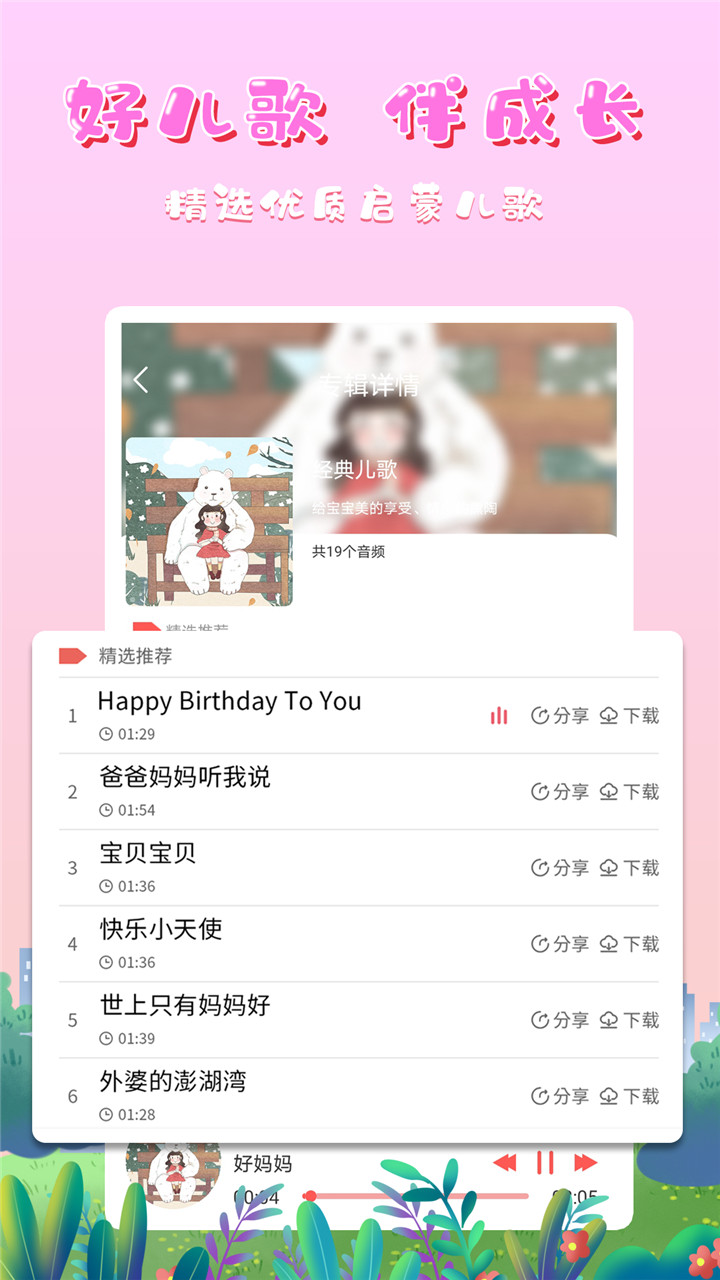This screenshot has height=1280, width=720.
Task: Share the song 爸爸妈妈听我说
Action: (561, 792)
